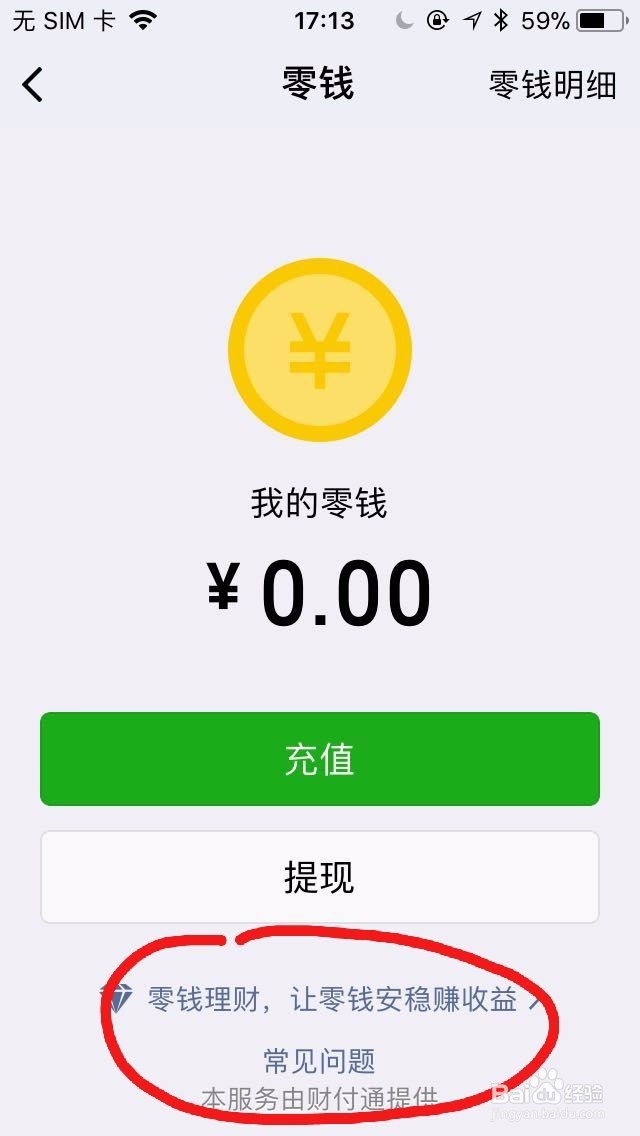Go back using the top-left arrow
Screen dimensions: 640x1136
coord(33,85)
